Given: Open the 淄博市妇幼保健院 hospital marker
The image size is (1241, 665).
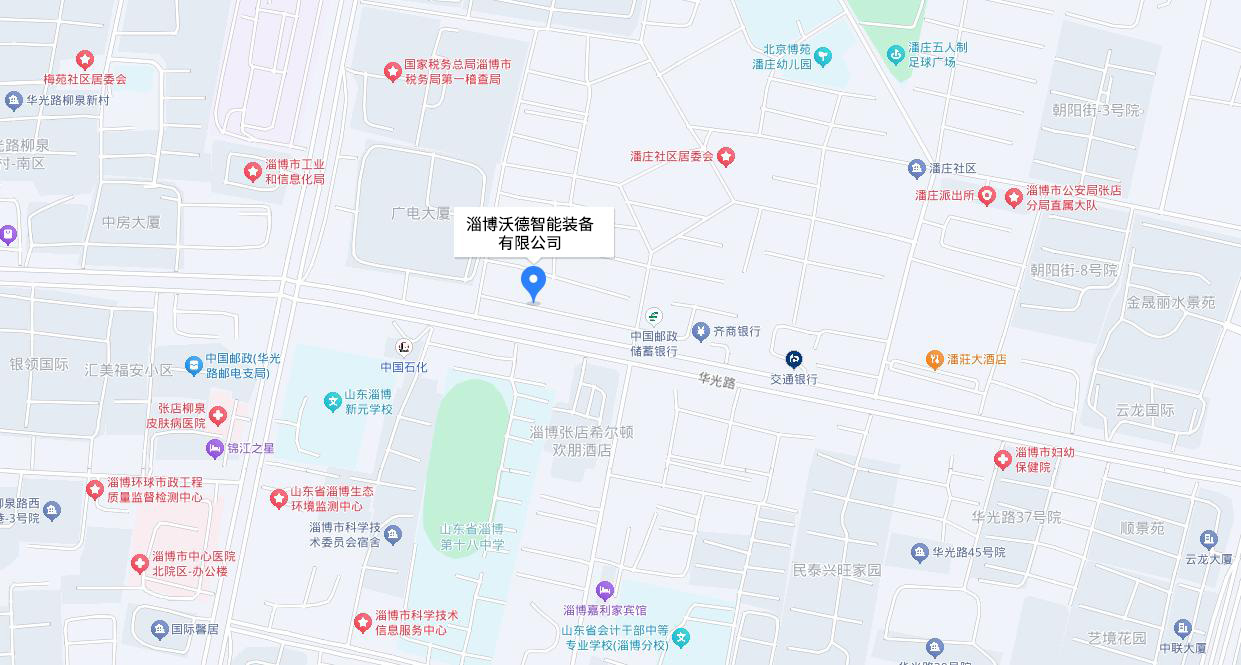Looking at the screenshot, I should point(1002,459).
